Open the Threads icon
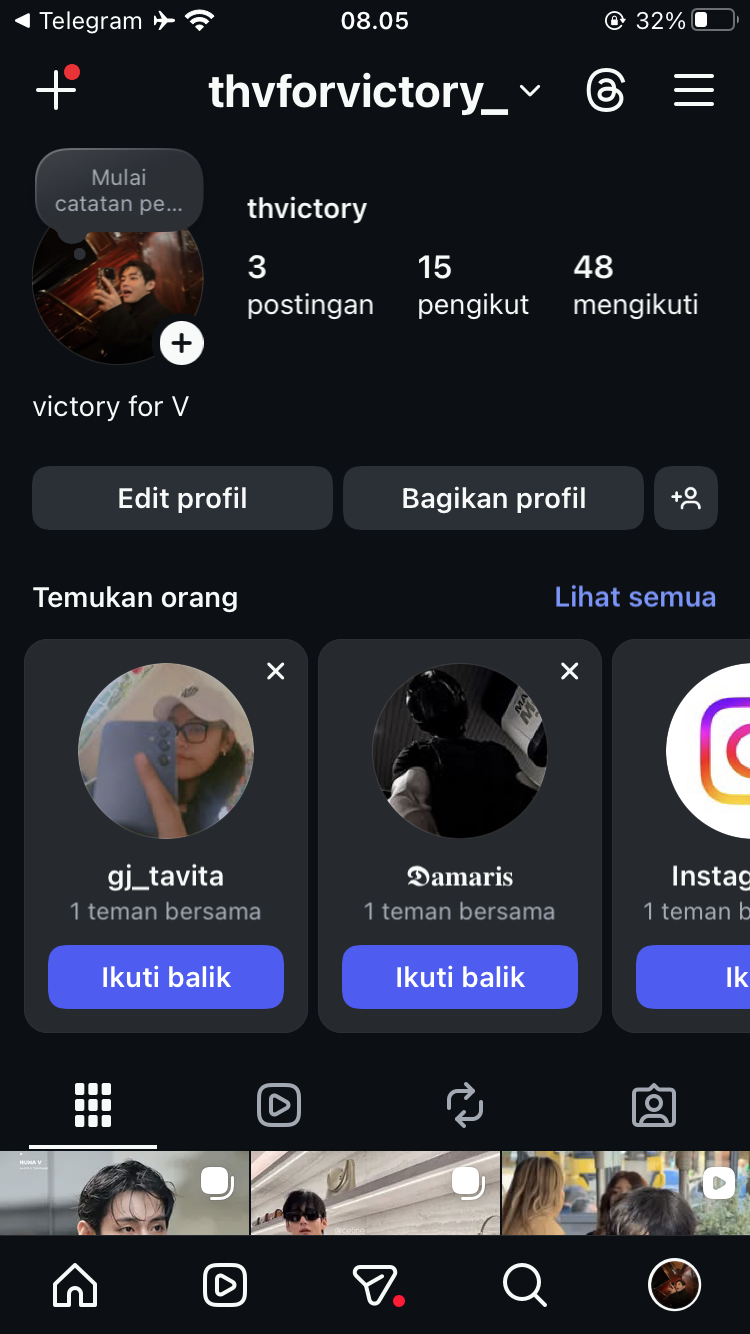Viewport: 750px width, 1334px height. pos(605,91)
